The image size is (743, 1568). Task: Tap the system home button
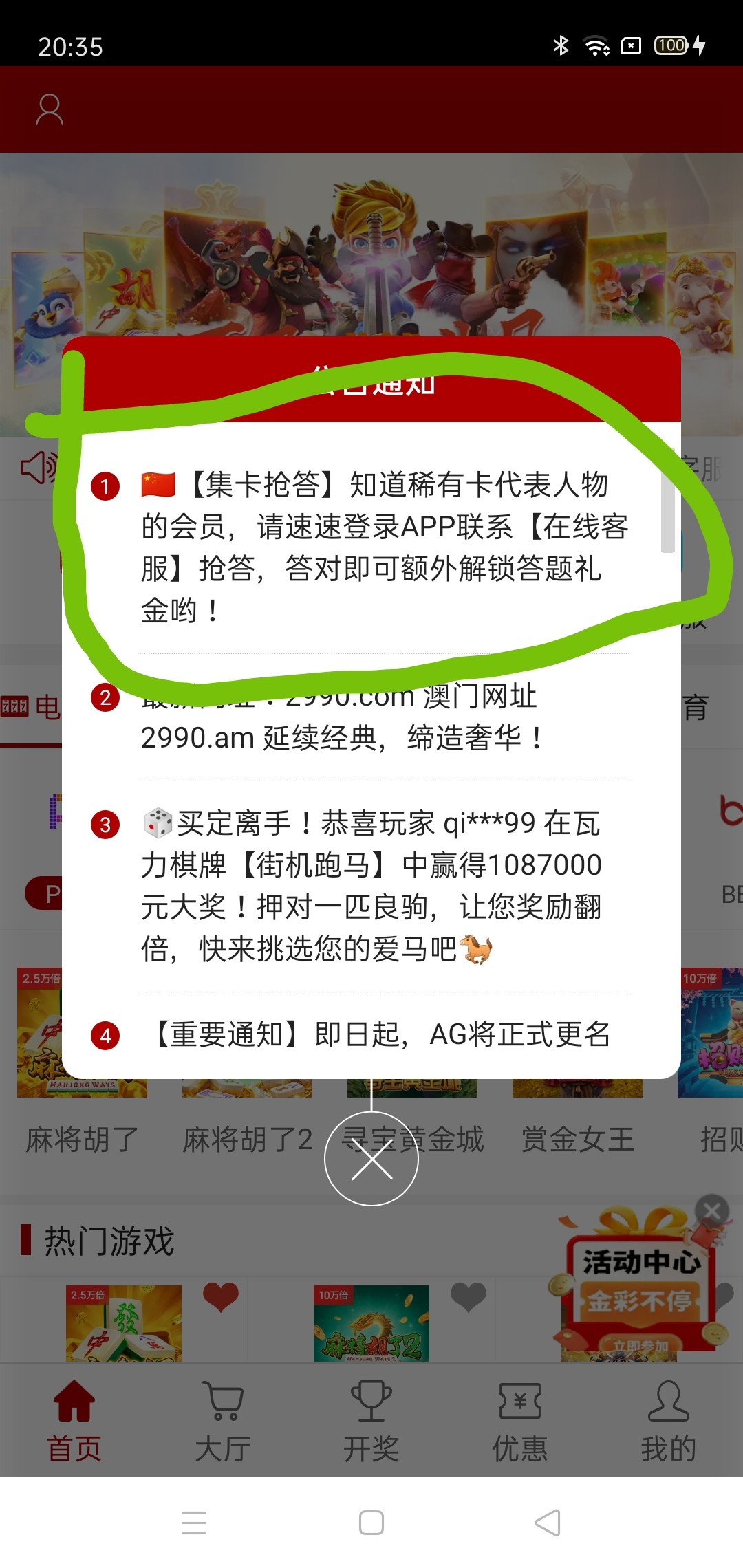click(371, 1523)
